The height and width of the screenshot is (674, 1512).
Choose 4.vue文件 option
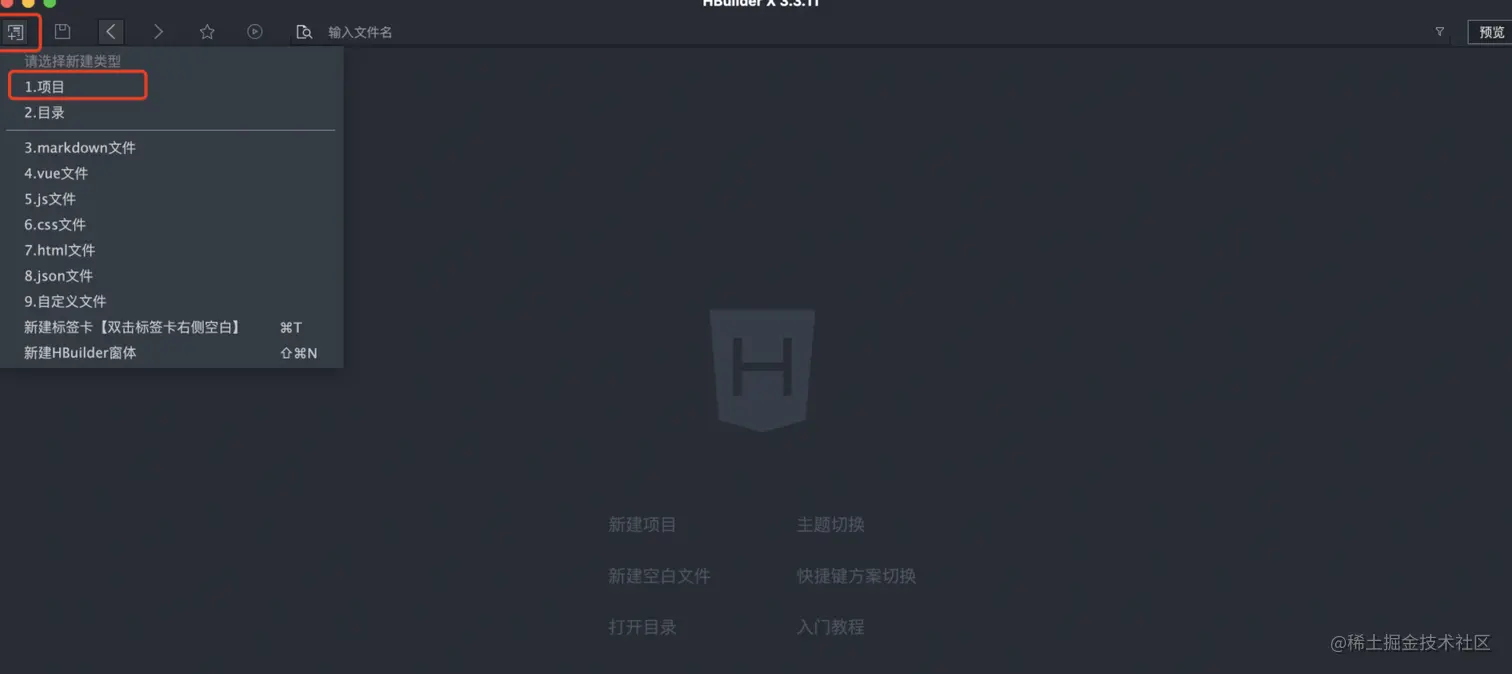[x=56, y=173]
